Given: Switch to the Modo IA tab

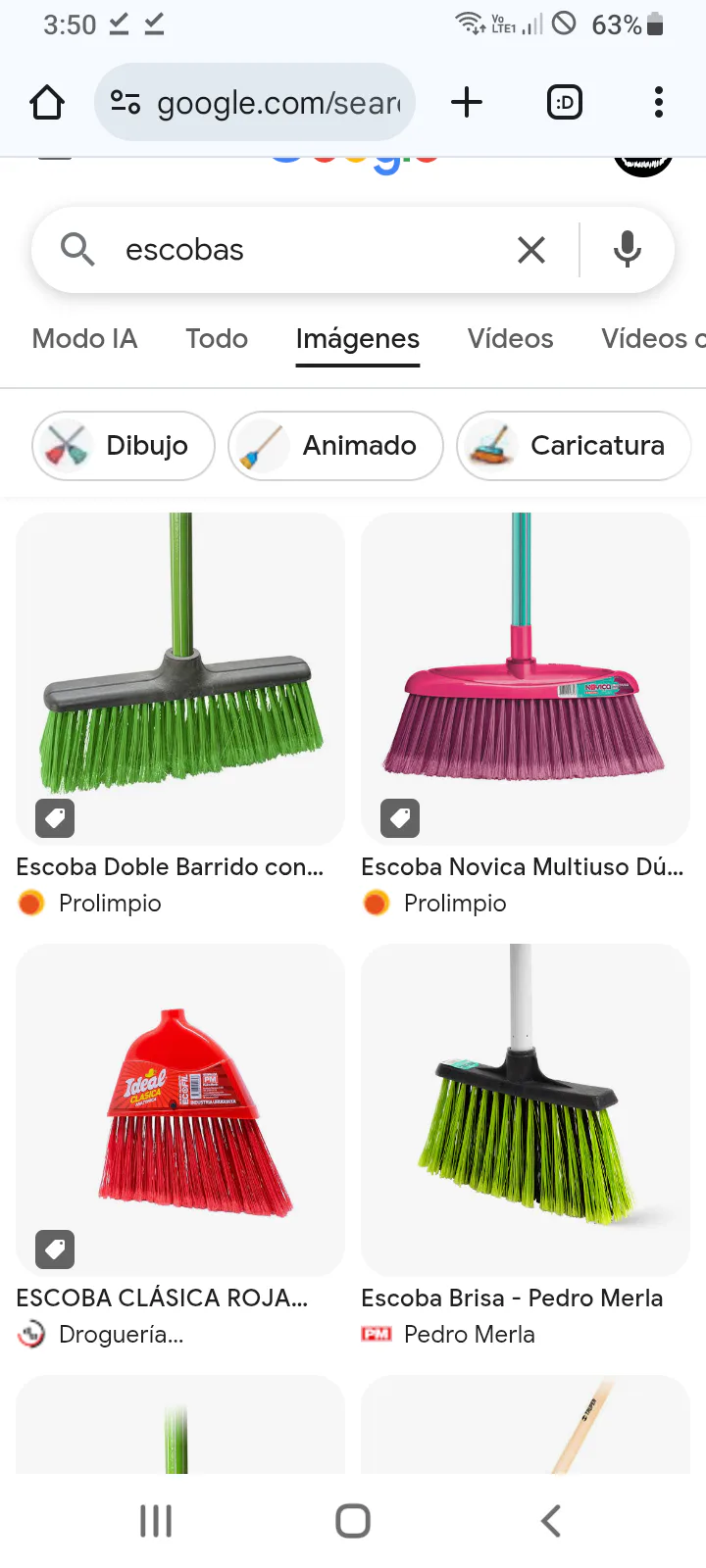Looking at the screenshot, I should pyautogui.click(x=84, y=339).
